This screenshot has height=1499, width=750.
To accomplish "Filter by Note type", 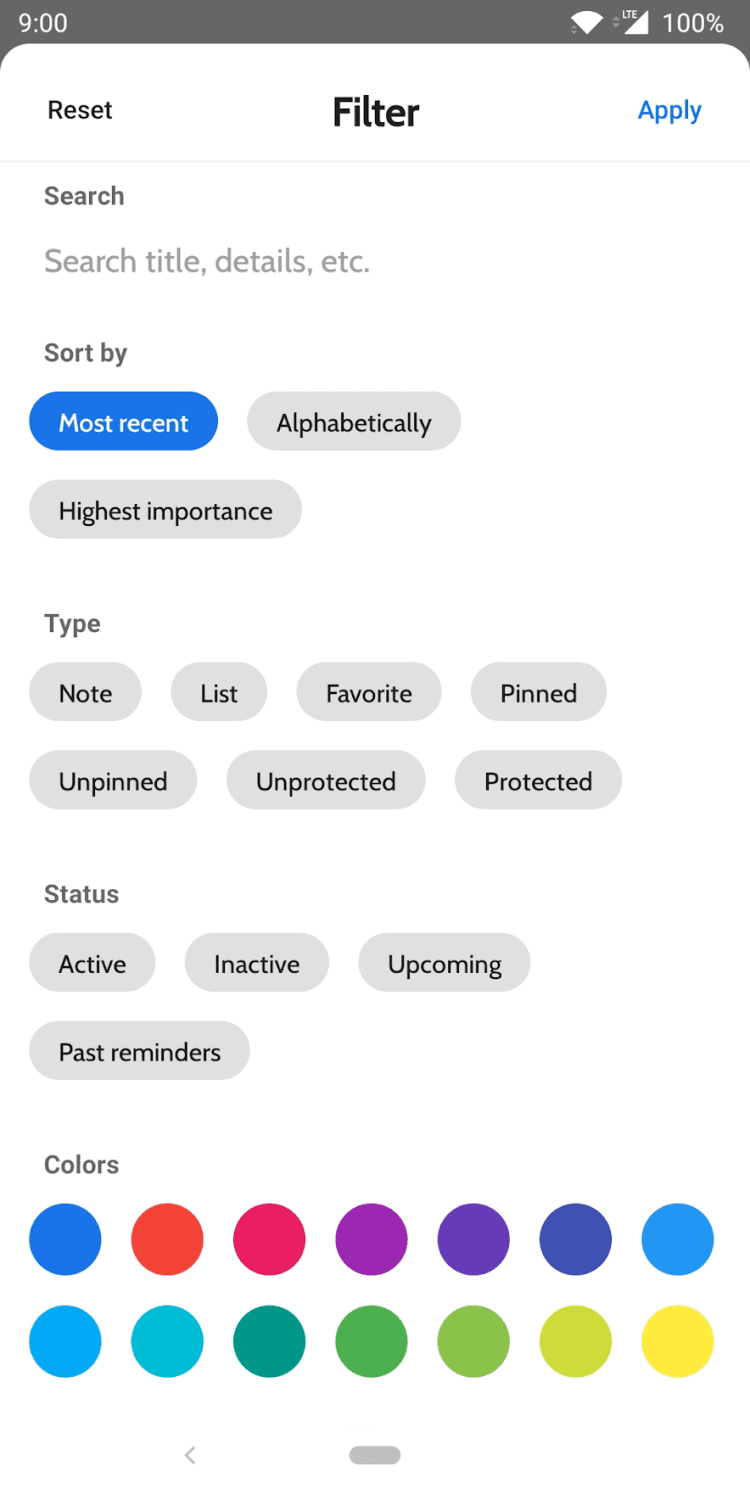I will point(85,692).
